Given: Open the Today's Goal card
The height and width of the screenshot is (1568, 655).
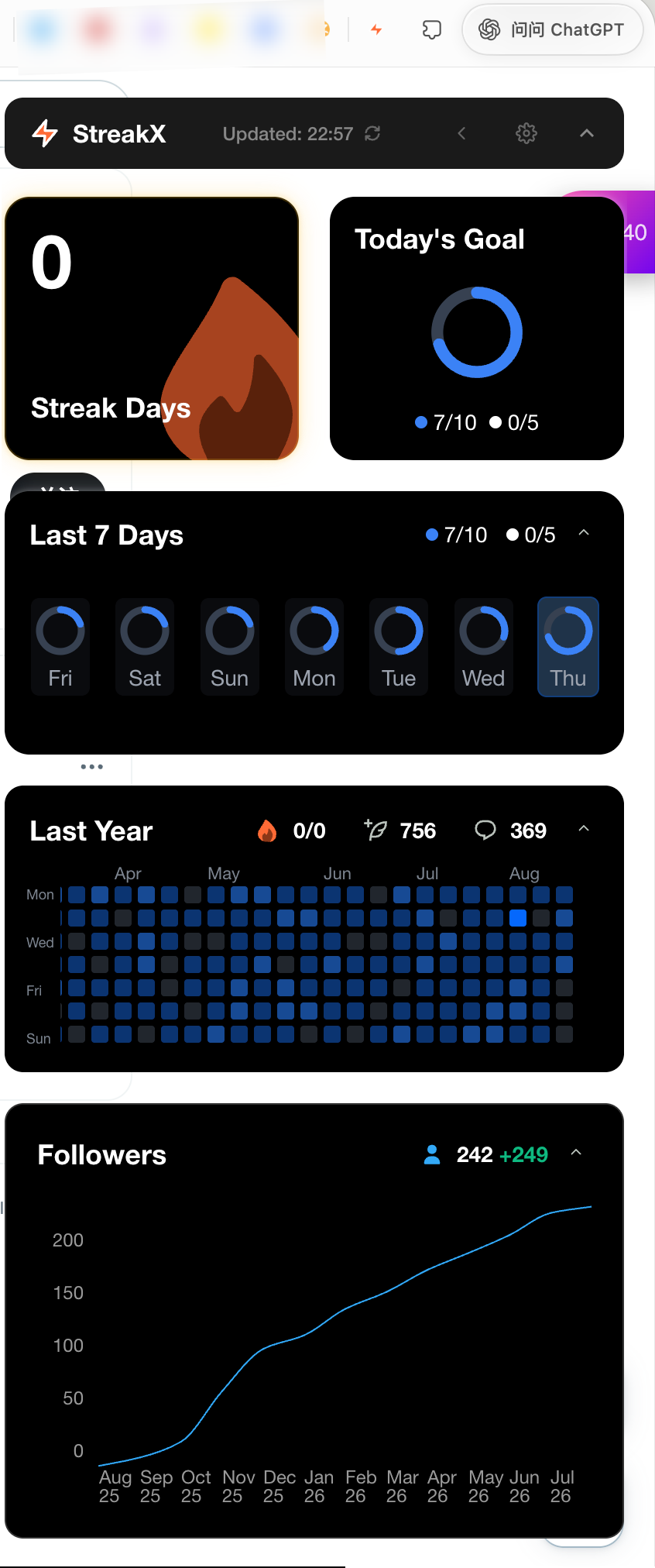Looking at the screenshot, I should click(477, 328).
